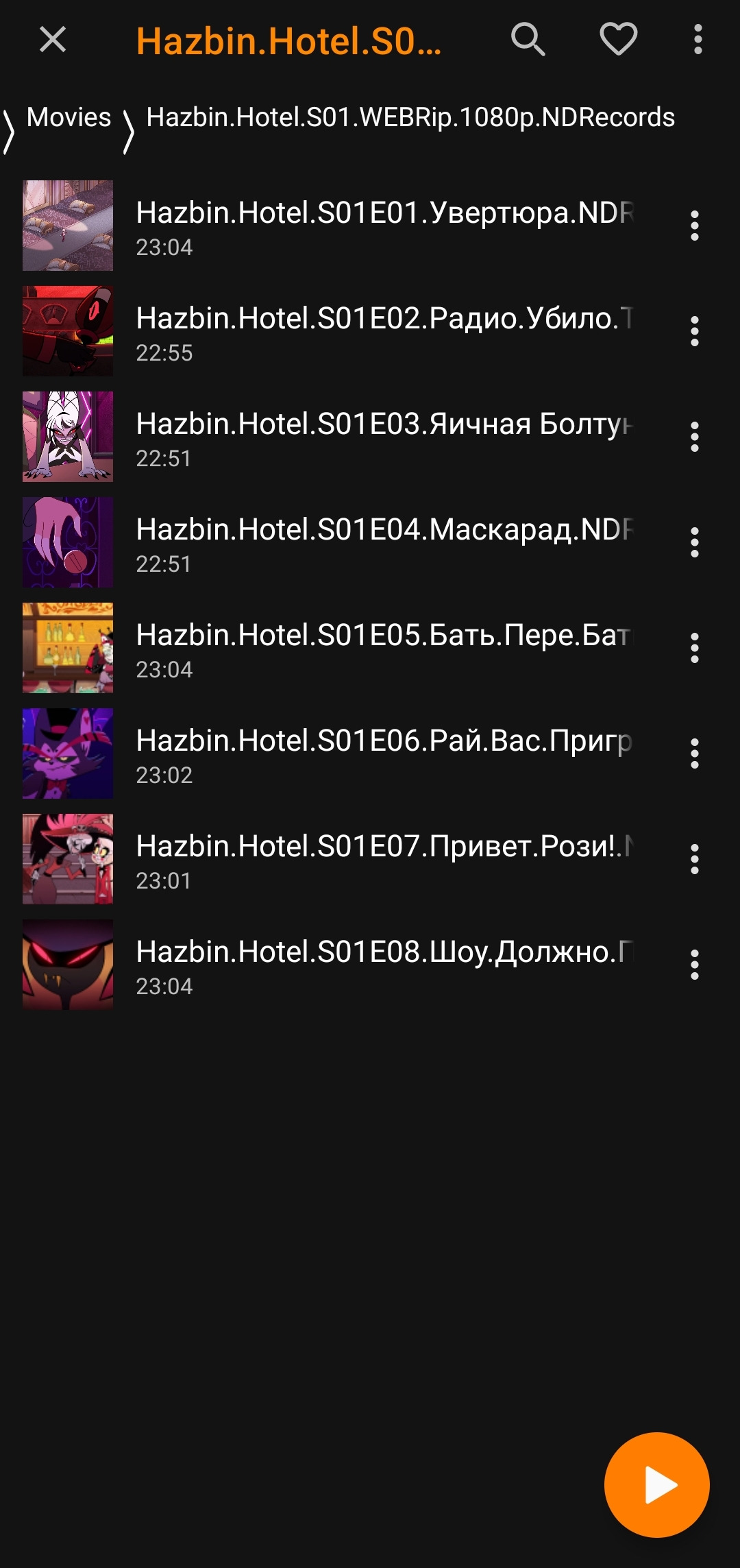Open search in this folder
This screenshot has height=1568, width=740.
(x=528, y=40)
